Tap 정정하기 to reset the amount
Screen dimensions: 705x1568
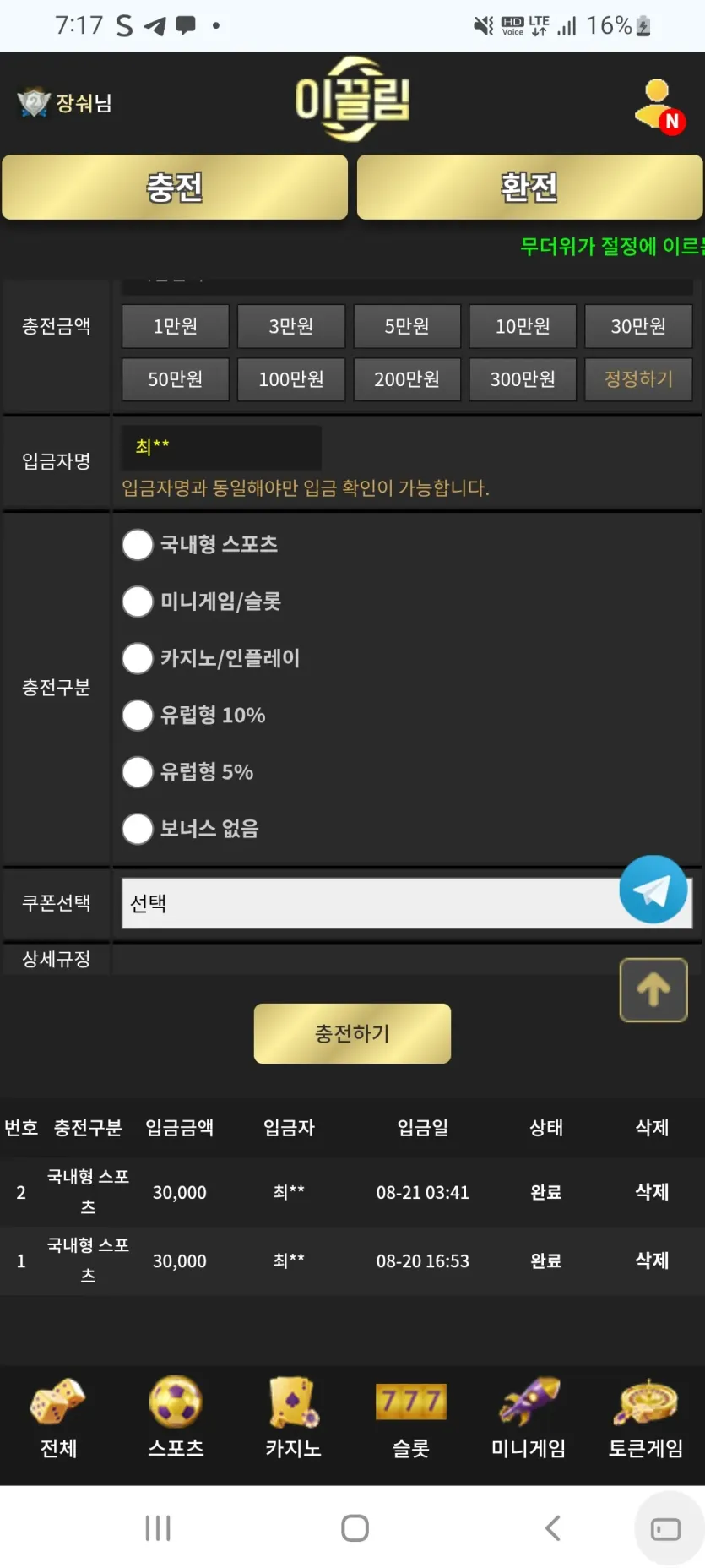[x=638, y=379]
